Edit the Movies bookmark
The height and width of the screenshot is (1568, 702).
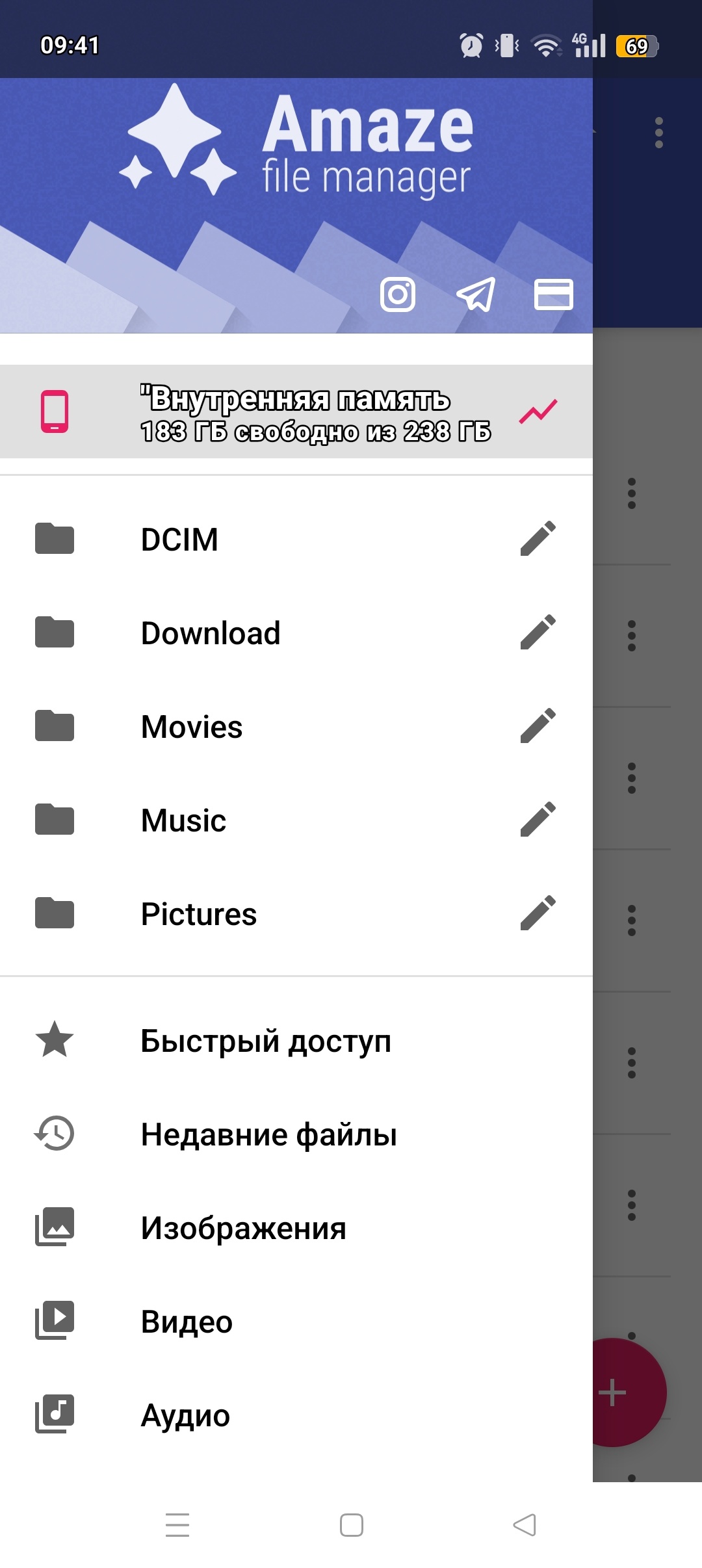pos(538,726)
